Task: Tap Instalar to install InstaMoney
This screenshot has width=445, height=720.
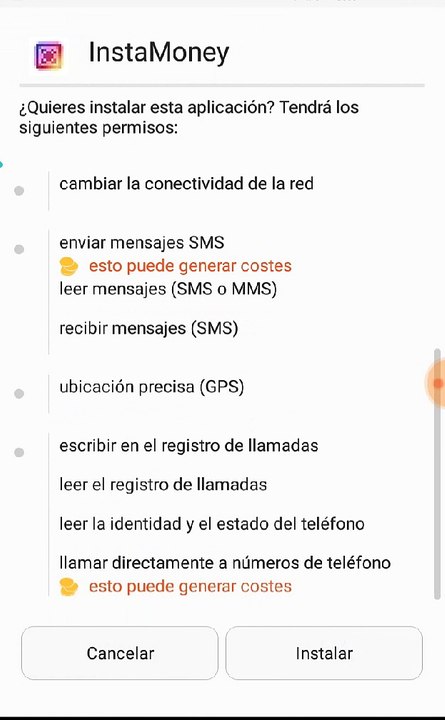Action: (324, 653)
